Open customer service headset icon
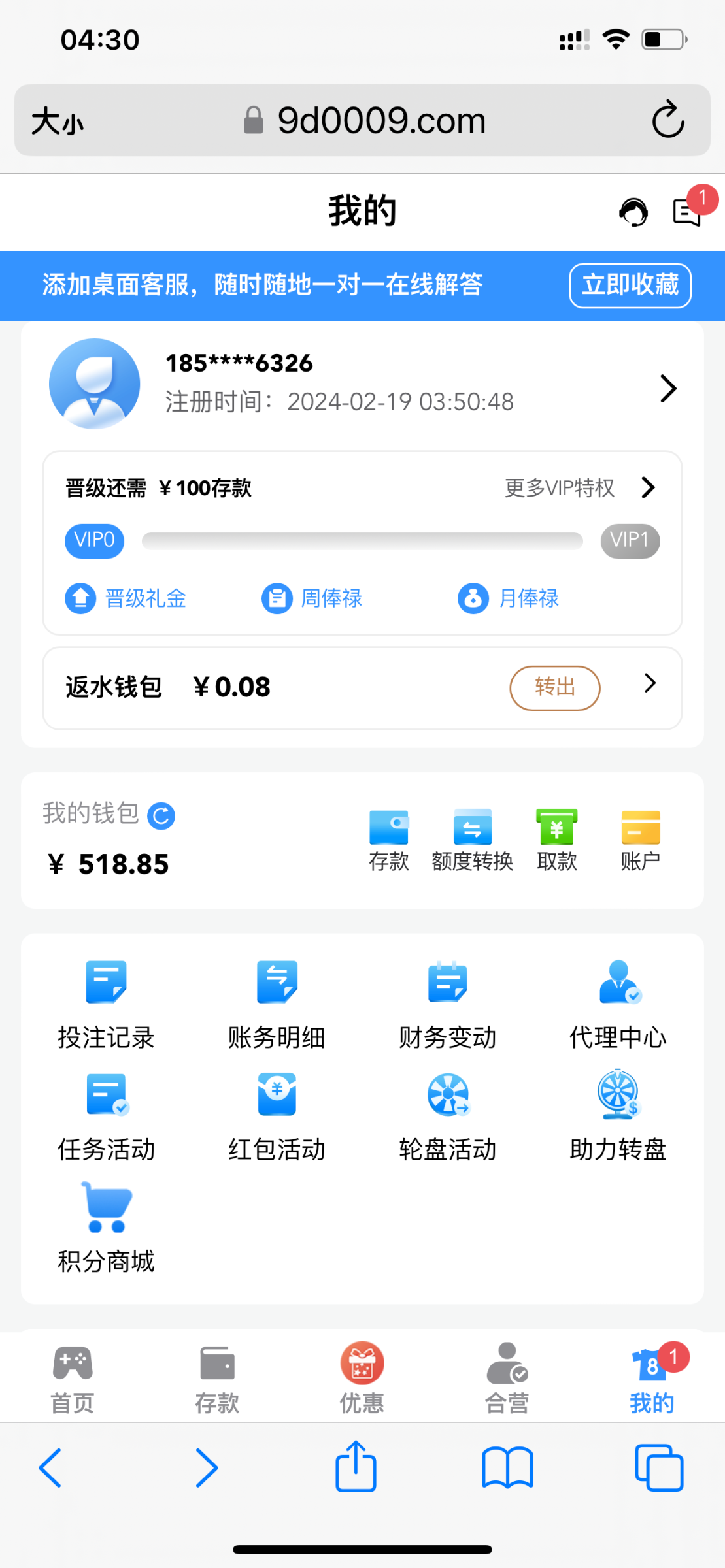Screen dimensions: 725x1568 coord(633,212)
